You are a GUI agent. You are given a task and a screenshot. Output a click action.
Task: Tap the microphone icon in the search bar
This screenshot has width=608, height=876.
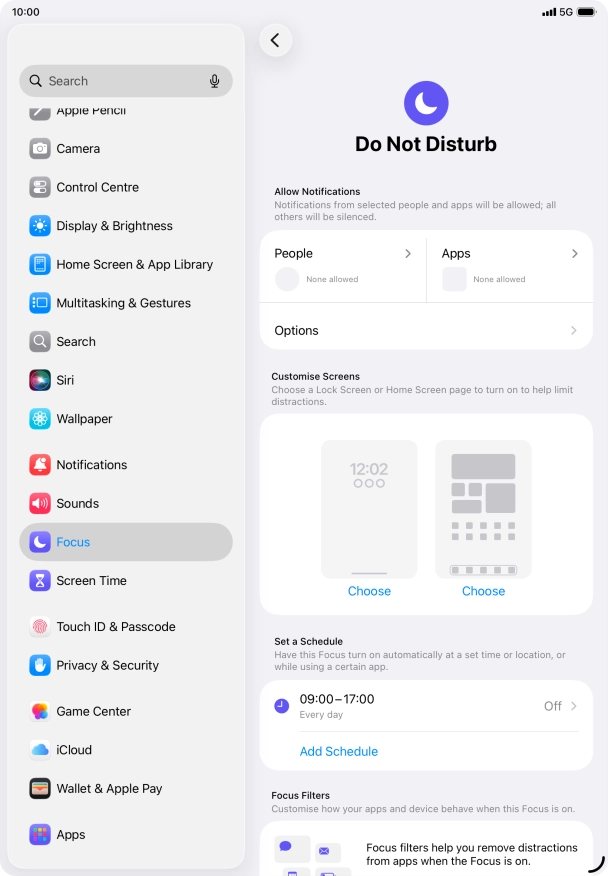[x=214, y=81]
